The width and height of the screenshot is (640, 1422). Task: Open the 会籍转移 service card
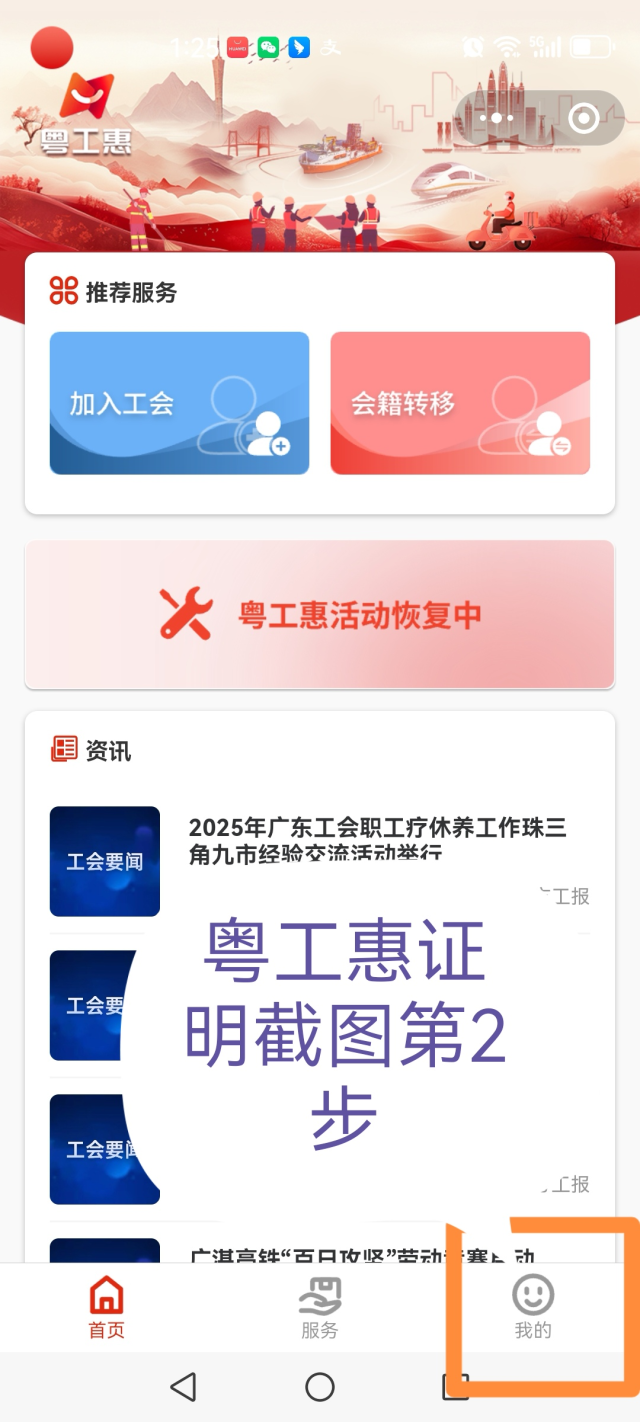(x=460, y=403)
